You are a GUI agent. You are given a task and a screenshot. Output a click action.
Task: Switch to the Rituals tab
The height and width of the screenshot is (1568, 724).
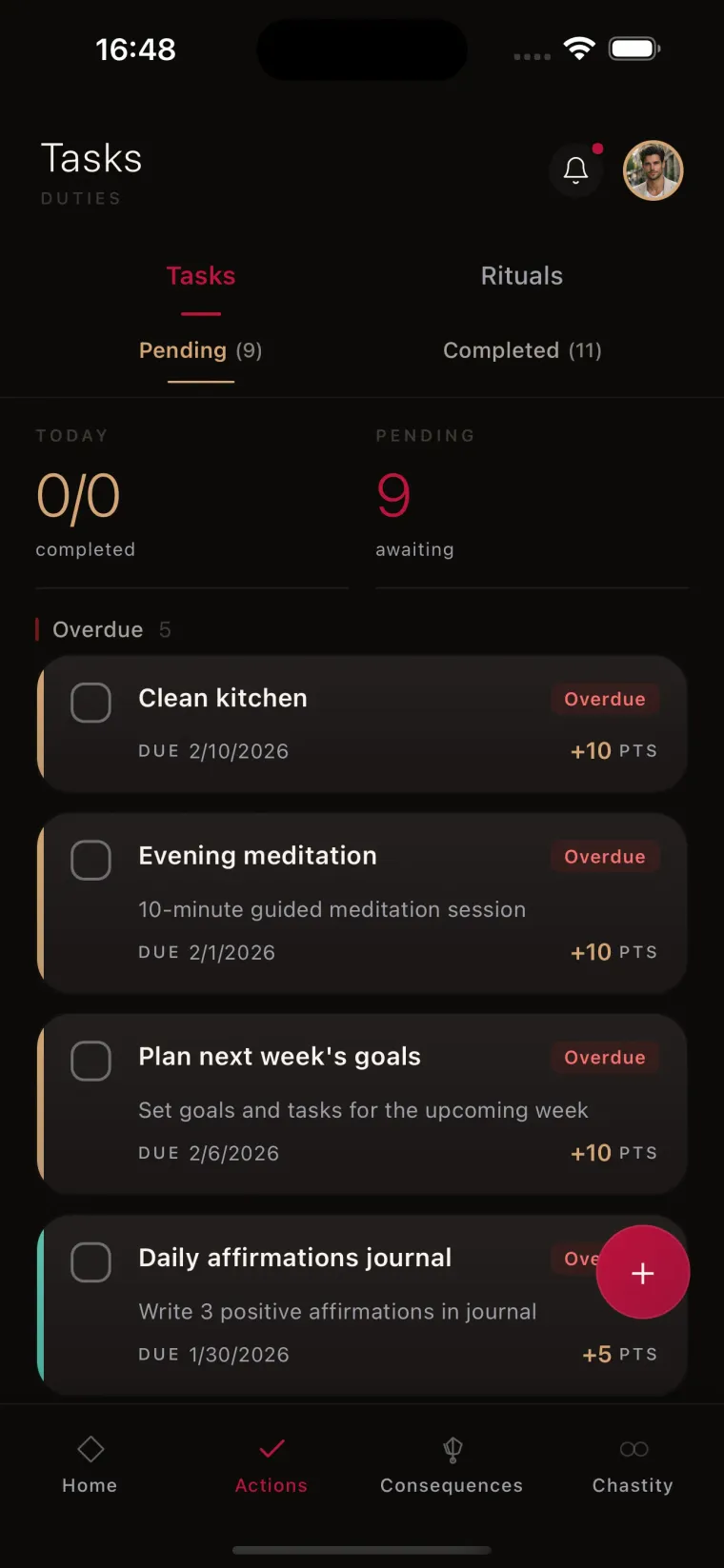(x=522, y=275)
